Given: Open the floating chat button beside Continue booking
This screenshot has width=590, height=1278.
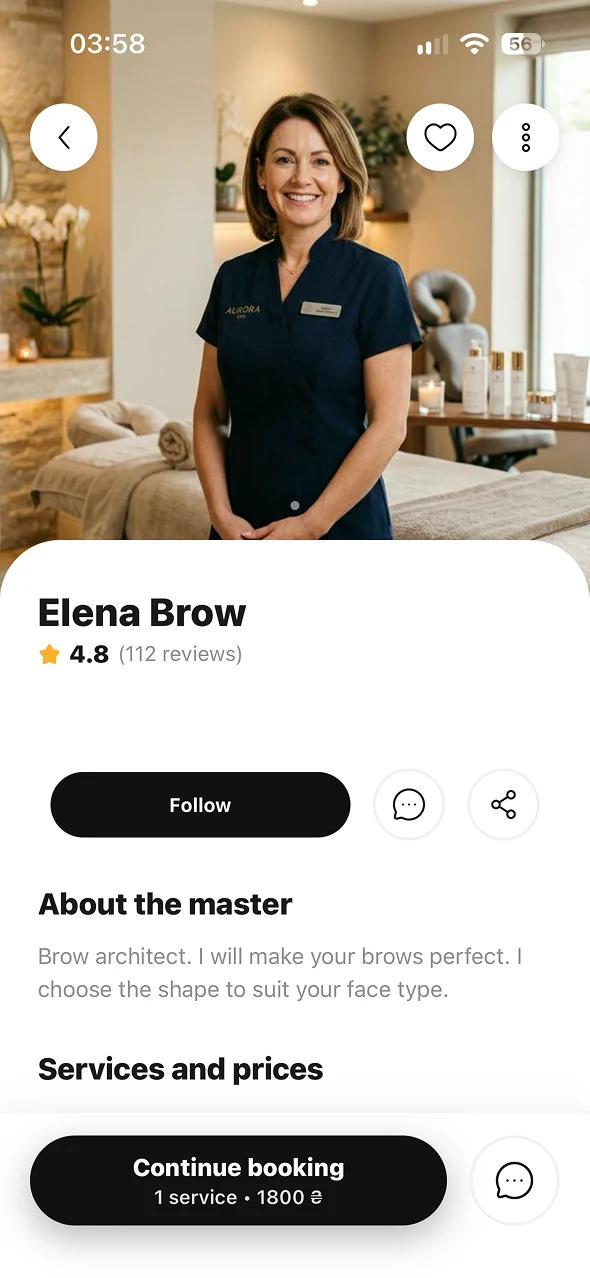Looking at the screenshot, I should coord(514,1181).
